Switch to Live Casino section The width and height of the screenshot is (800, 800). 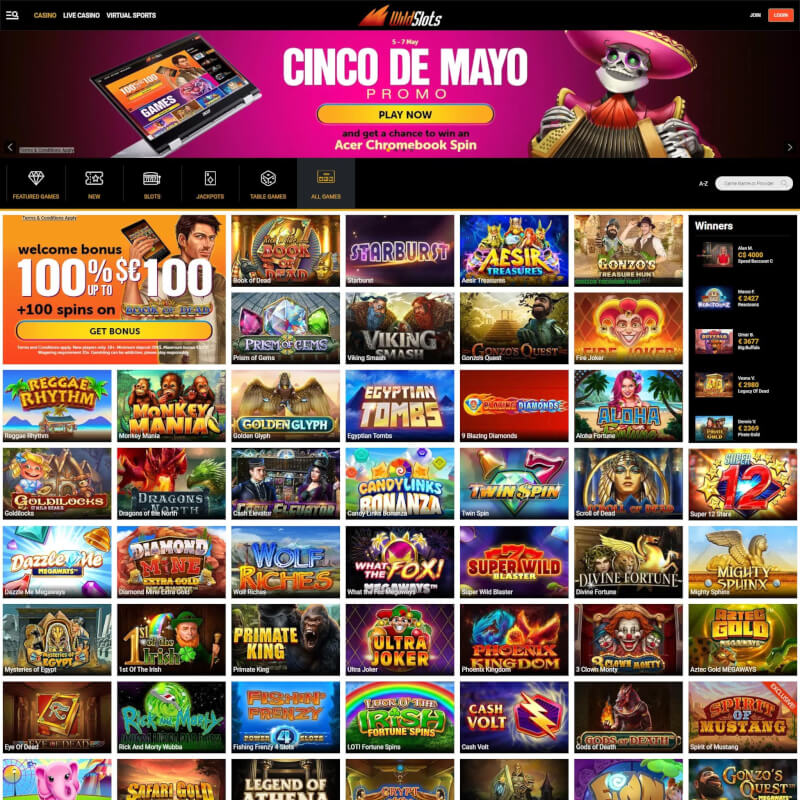[80, 16]
